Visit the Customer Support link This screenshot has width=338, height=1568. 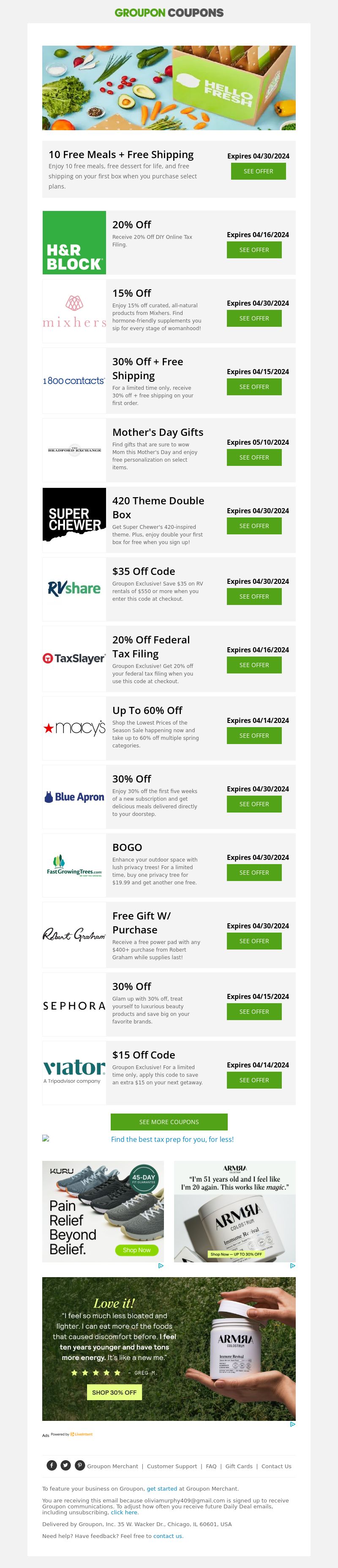point(172,1467)
